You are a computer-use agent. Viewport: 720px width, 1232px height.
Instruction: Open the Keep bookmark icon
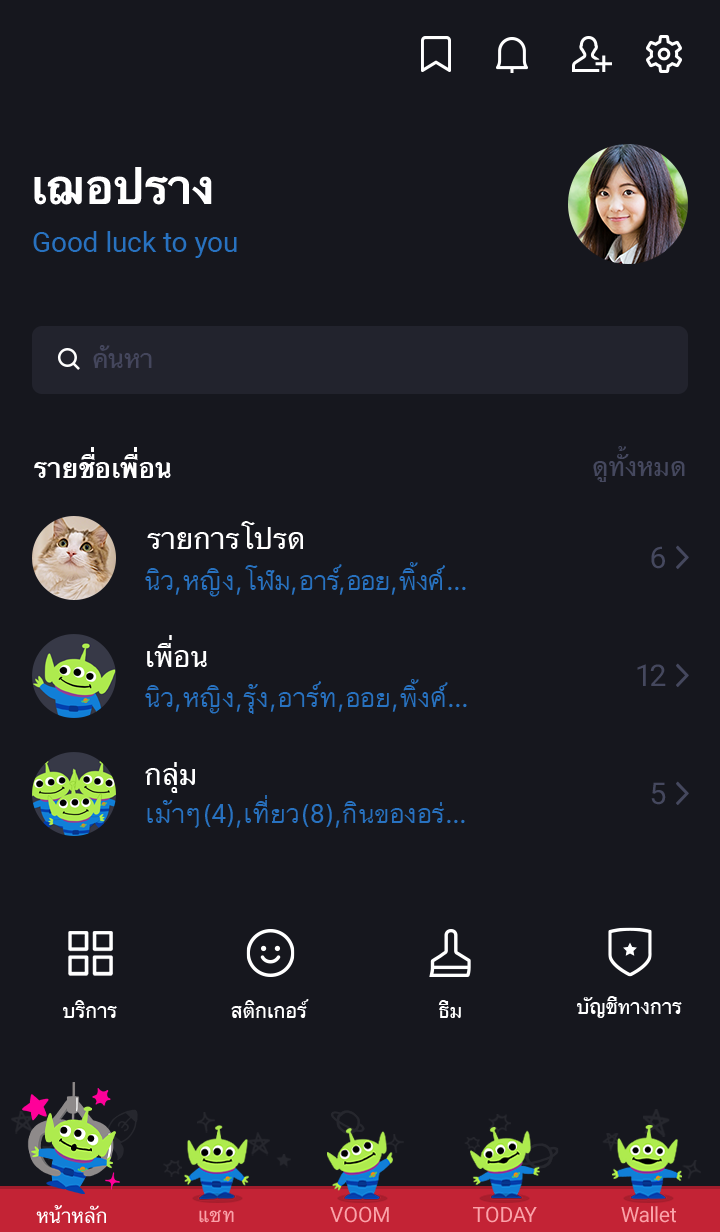coord(436,55)
